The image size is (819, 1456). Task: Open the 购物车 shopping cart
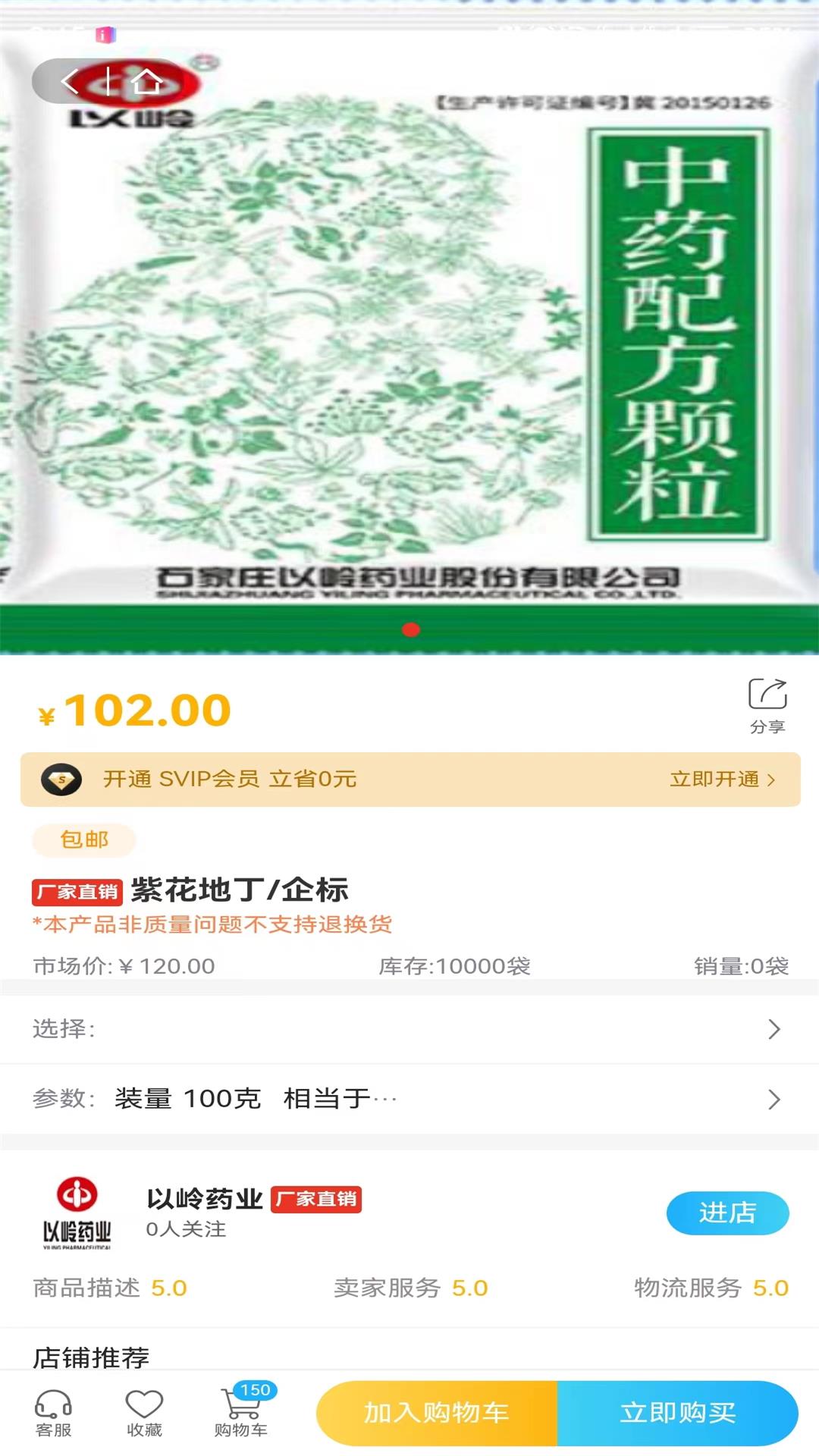coord(241,1414)
